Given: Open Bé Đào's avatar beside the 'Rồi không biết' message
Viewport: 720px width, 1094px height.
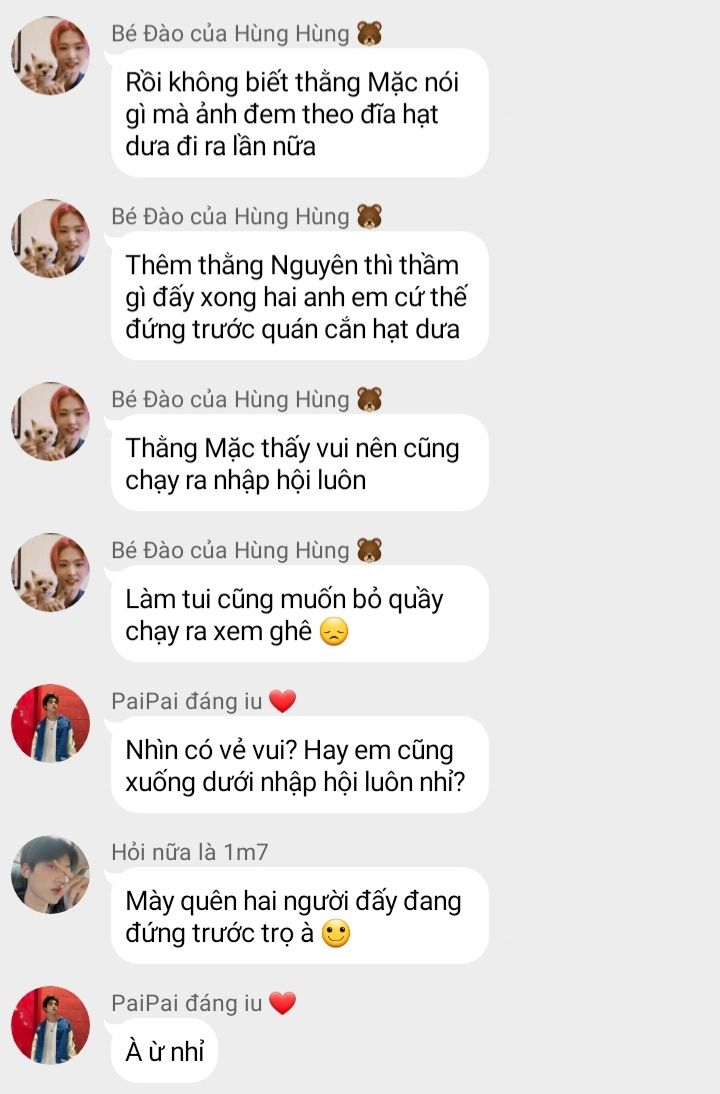Looking at the screenshot, I should point(50,55).
